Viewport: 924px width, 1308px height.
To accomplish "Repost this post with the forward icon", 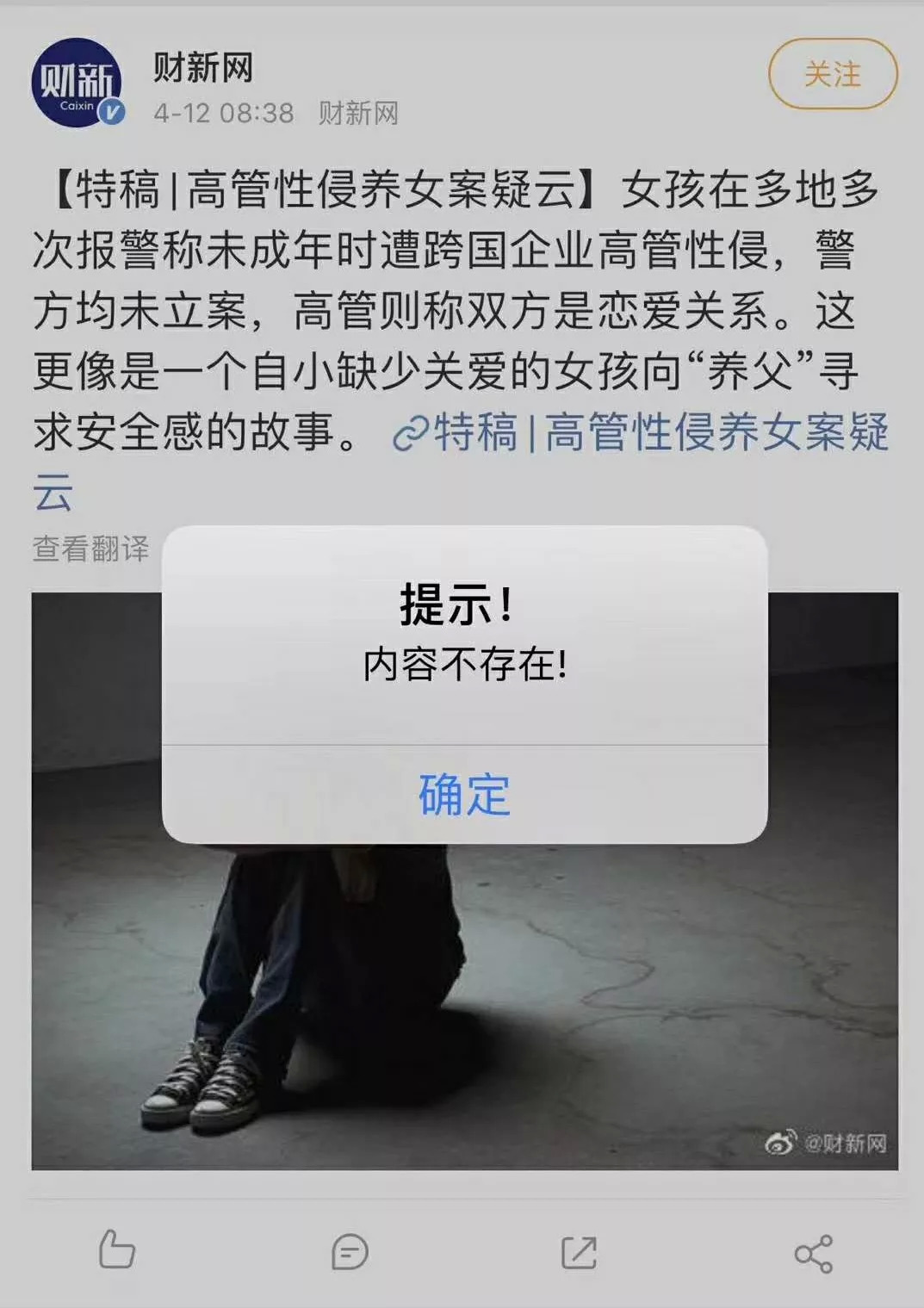I will coord(579,1252).
